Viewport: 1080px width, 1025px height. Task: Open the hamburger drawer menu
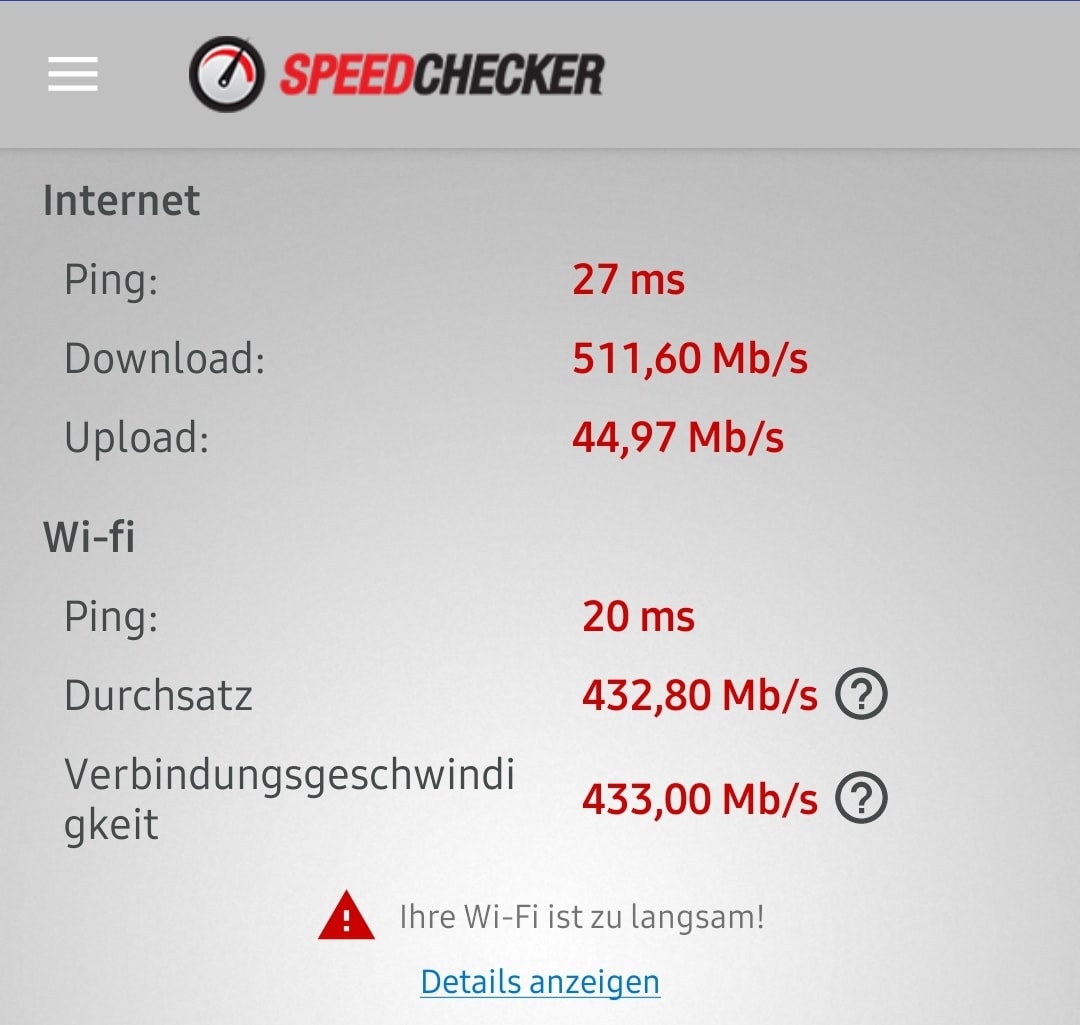click(x=73, y=74)
